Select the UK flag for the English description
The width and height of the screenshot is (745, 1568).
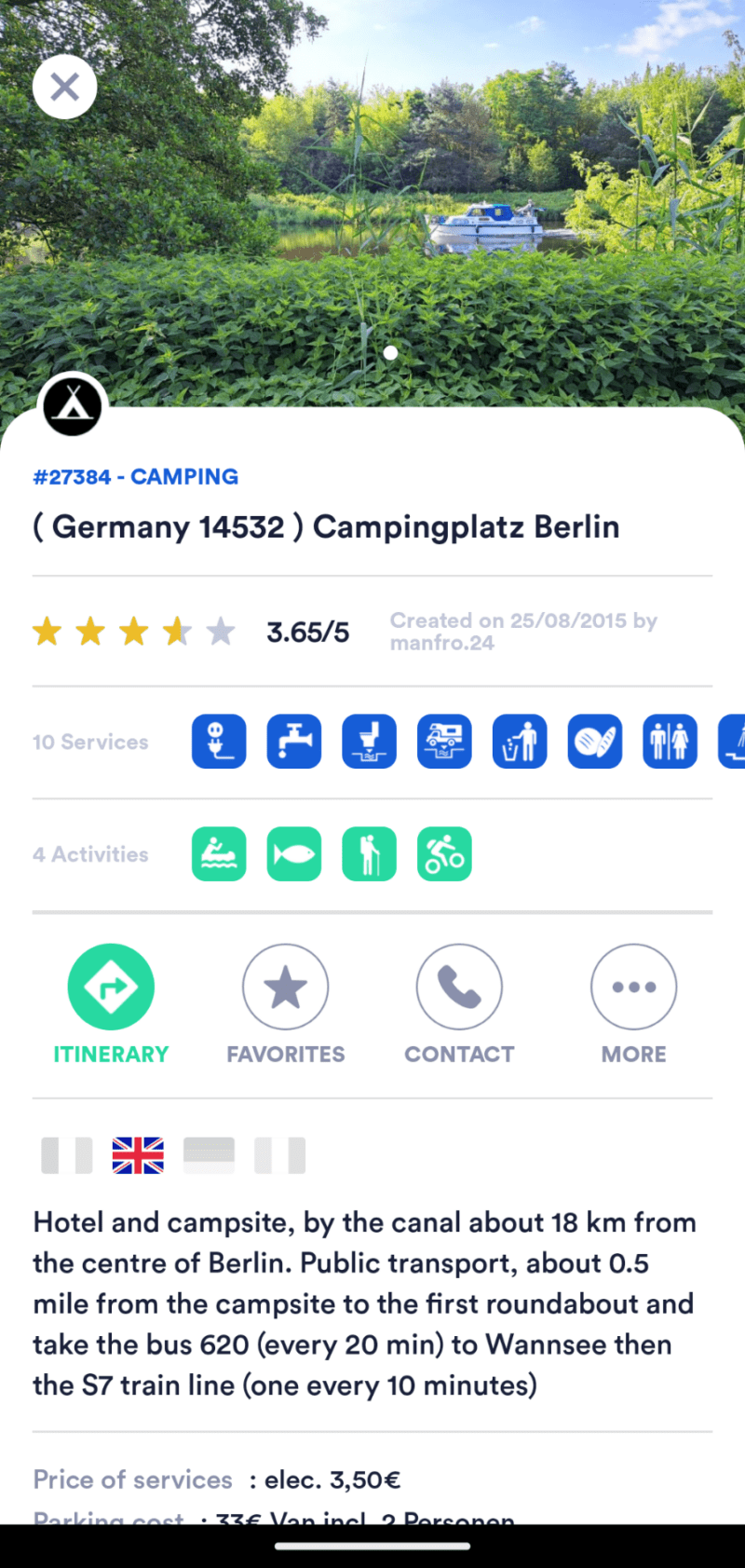pyautogui.click(x=138, y=1155)
